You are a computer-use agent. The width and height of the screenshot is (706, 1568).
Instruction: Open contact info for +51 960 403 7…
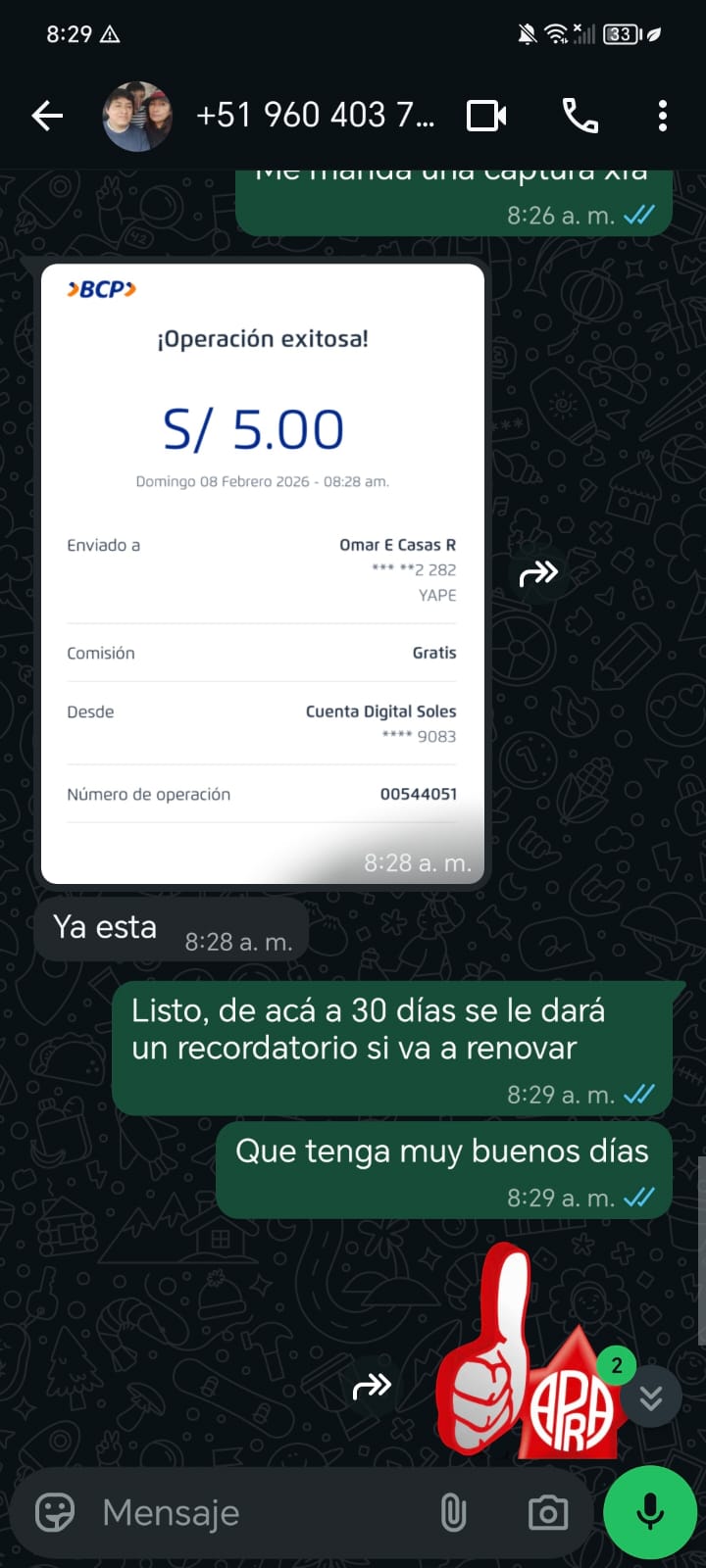(314, 116)
